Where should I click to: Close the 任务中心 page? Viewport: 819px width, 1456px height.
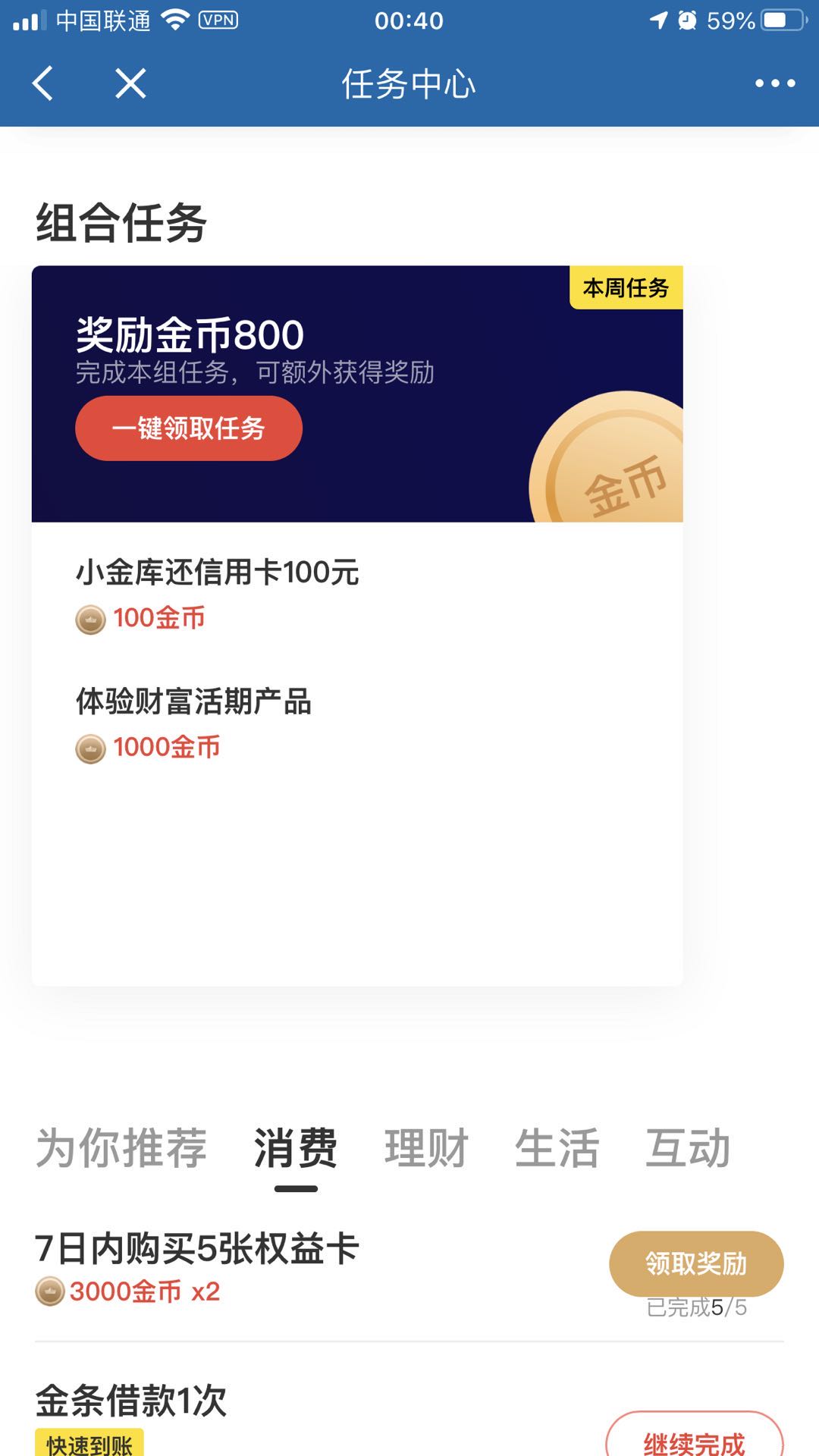[130, 83]
